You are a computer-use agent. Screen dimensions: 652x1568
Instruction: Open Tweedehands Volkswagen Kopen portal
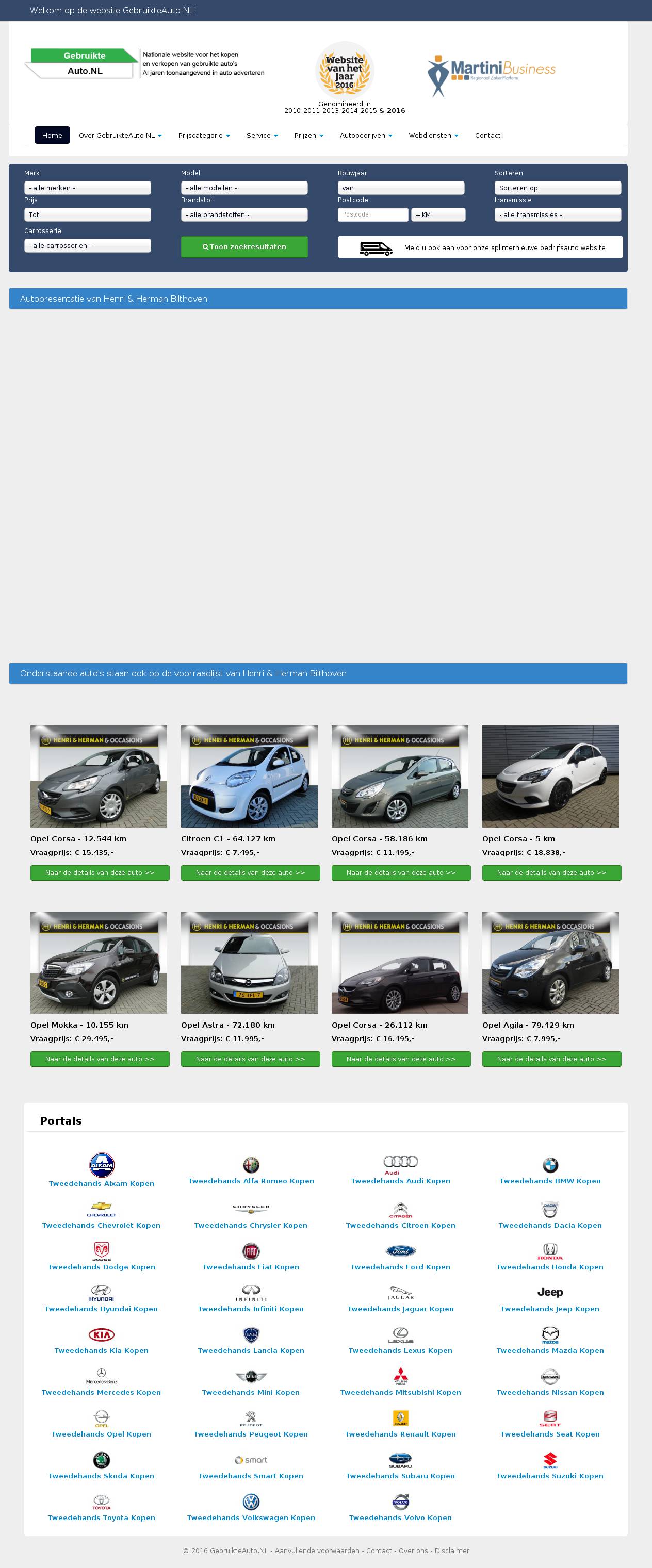(251, 1517)
